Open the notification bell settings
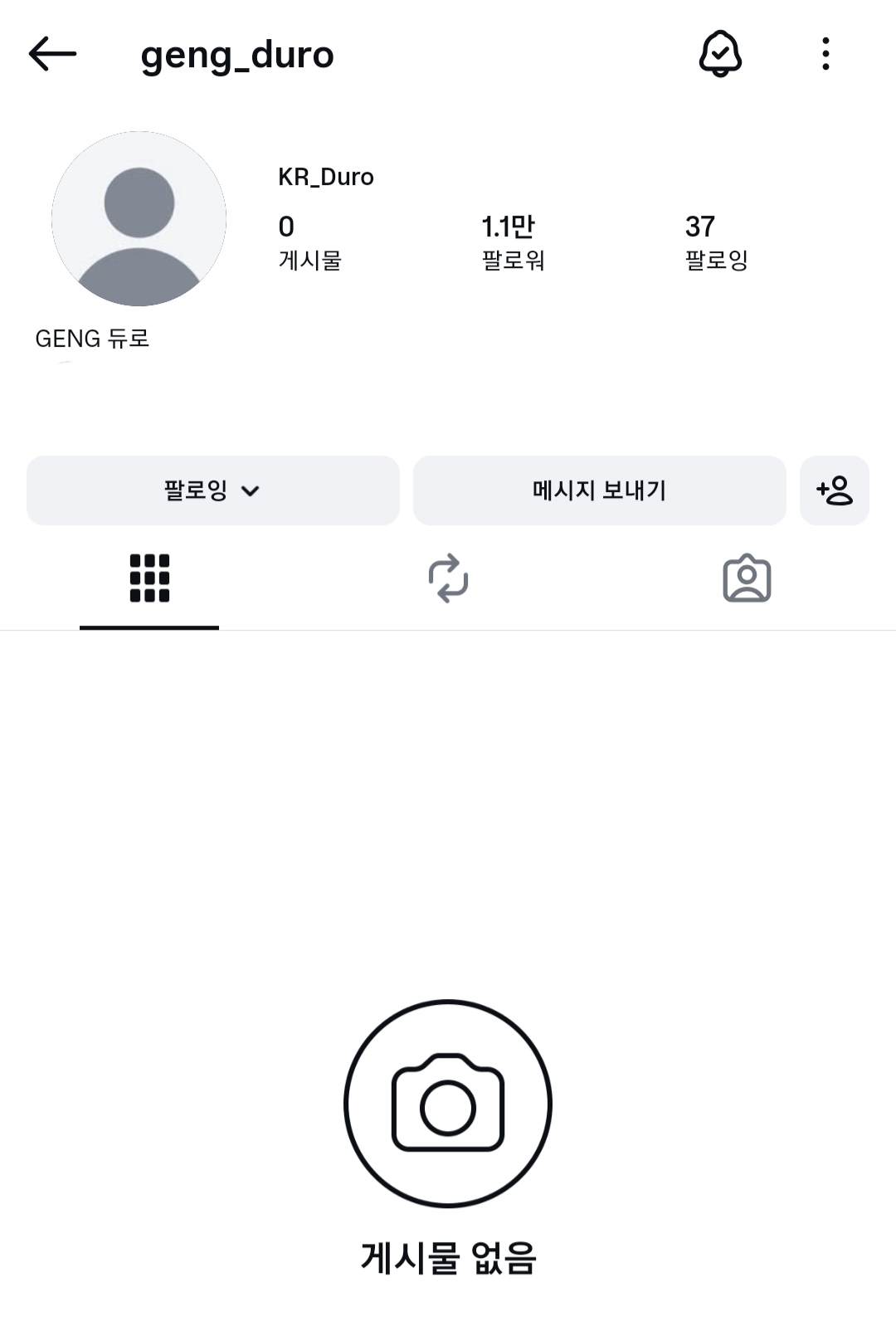This screenshot has width=896, height=1336. 719,55
